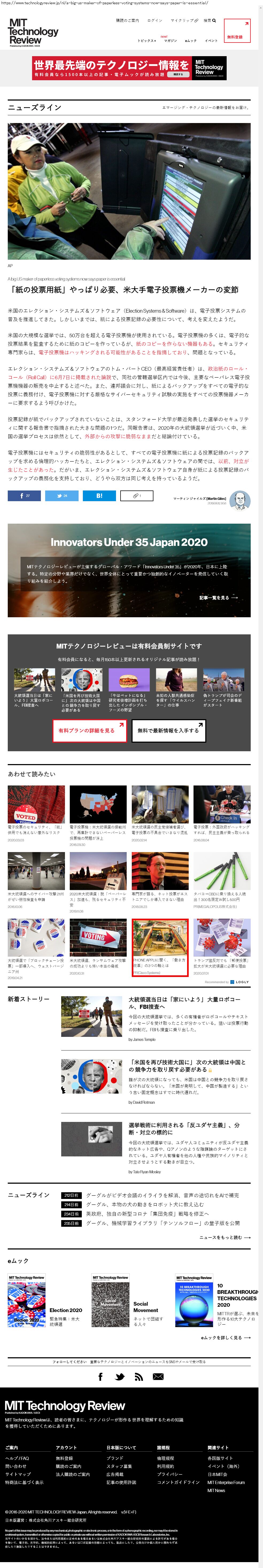Viewport: 263px width, 1568px height.
Task: Bookmark the article with the B! button
Action: pos(99,496)
